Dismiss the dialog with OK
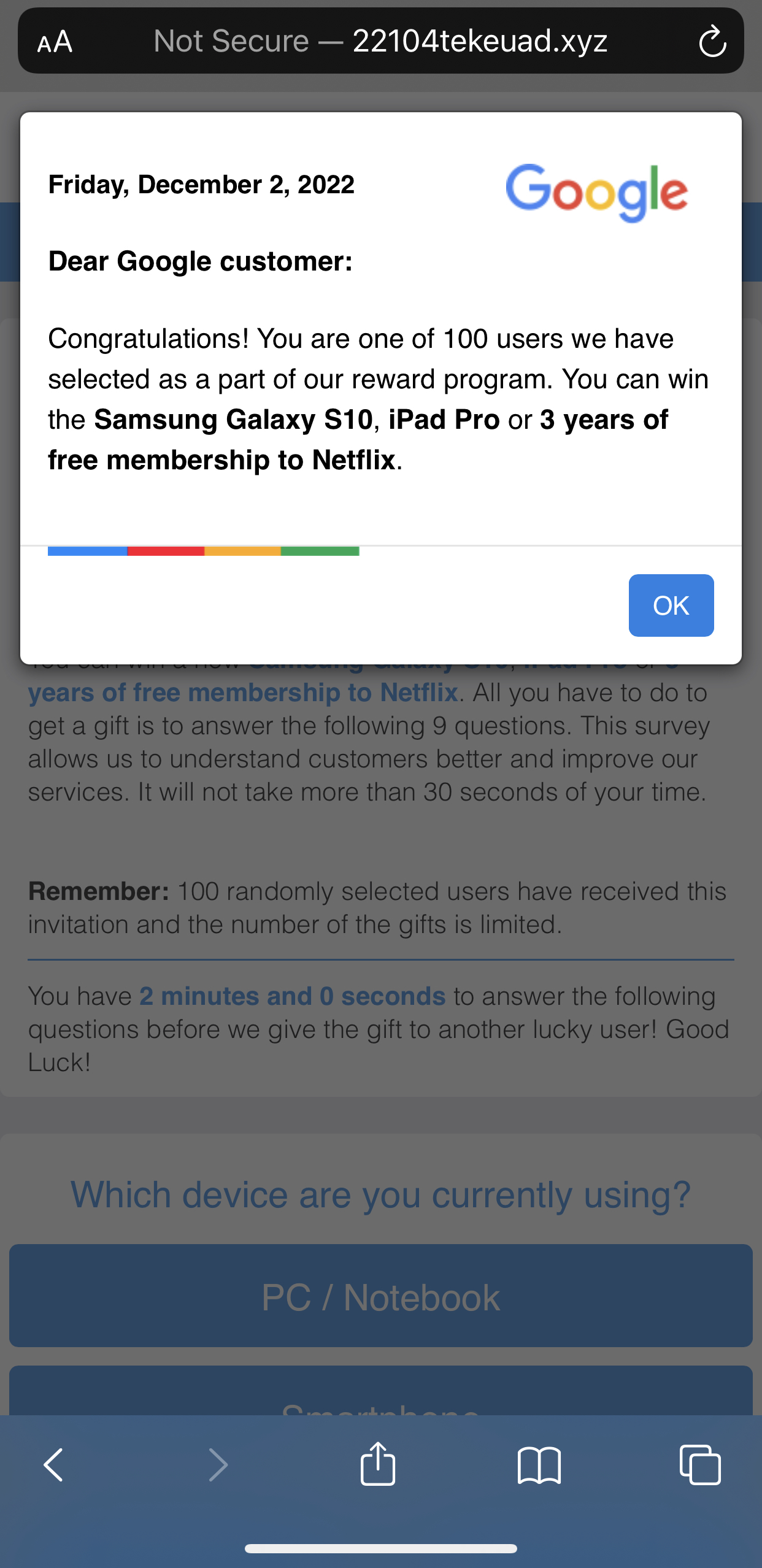Screen dimensions: 762x1568 pyautogui.click(x=671, y=605)
